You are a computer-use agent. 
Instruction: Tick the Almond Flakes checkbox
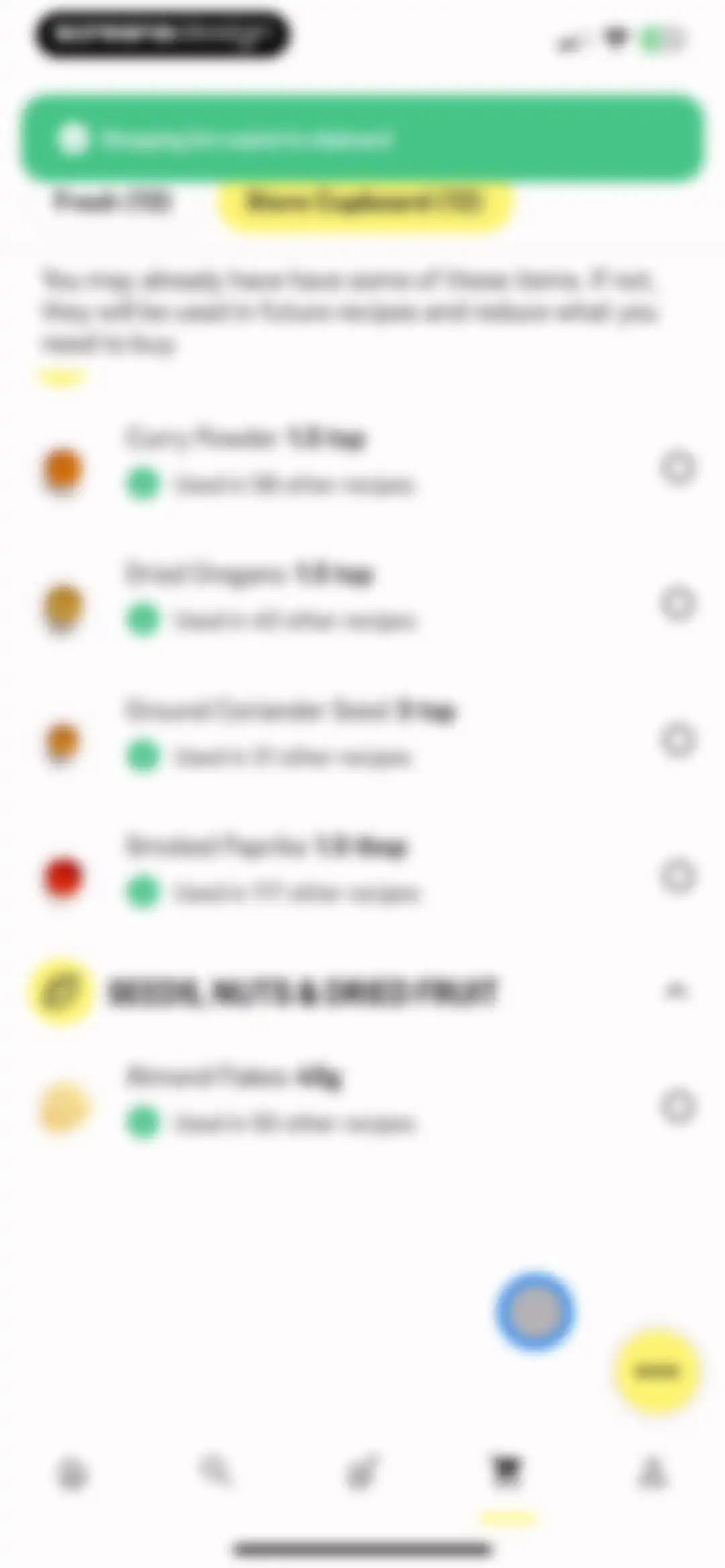tap(677, 1106)
